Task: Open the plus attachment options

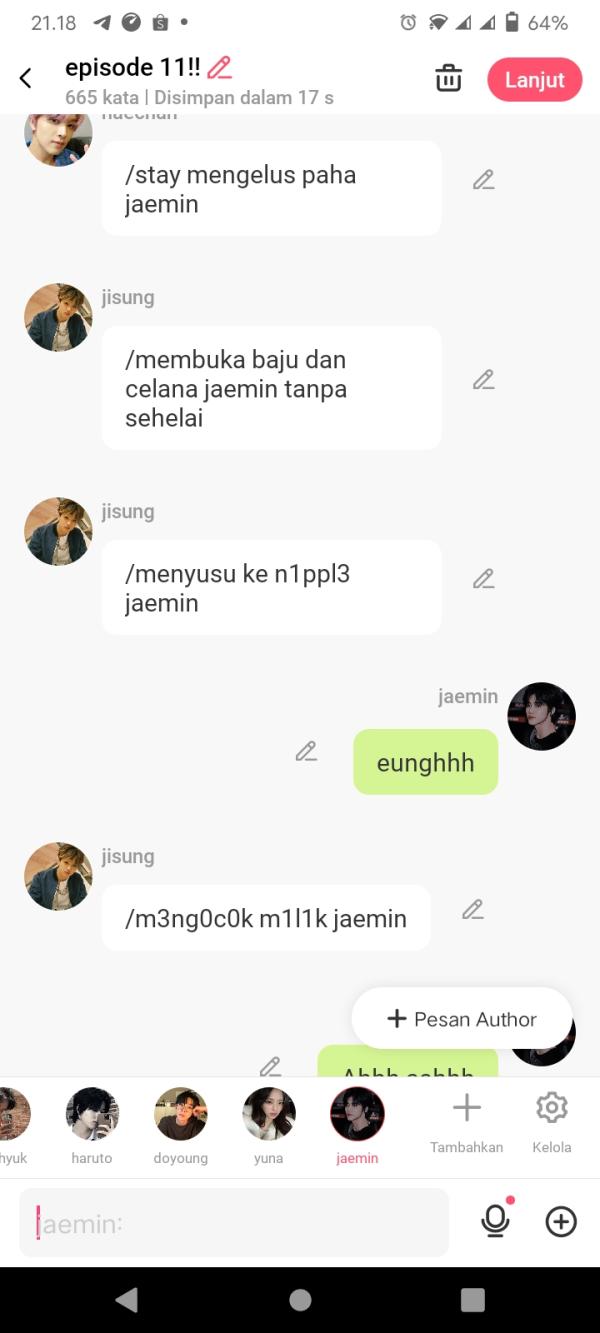Action: point(561,1221)
